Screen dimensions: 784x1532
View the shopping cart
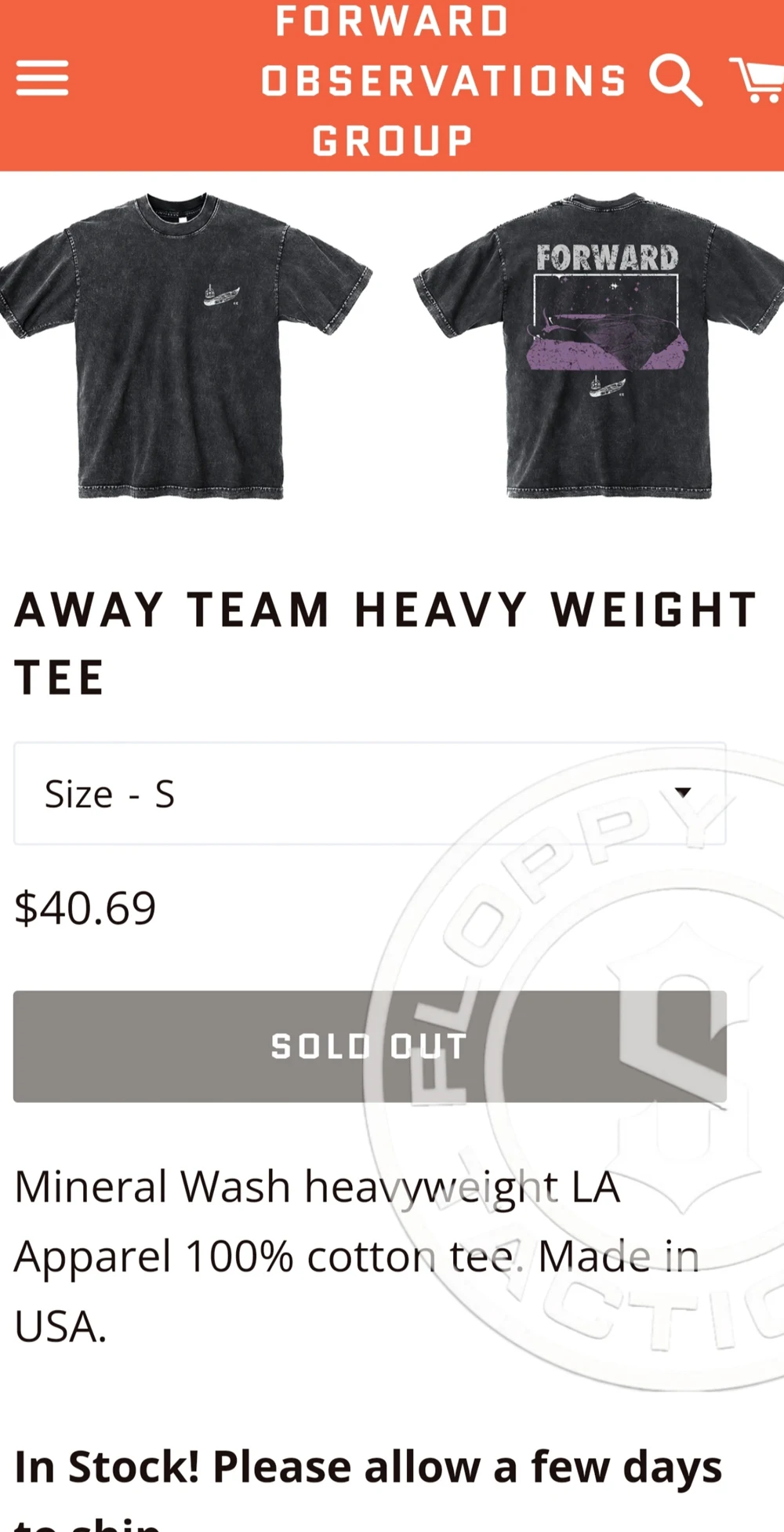pos(757,79)
